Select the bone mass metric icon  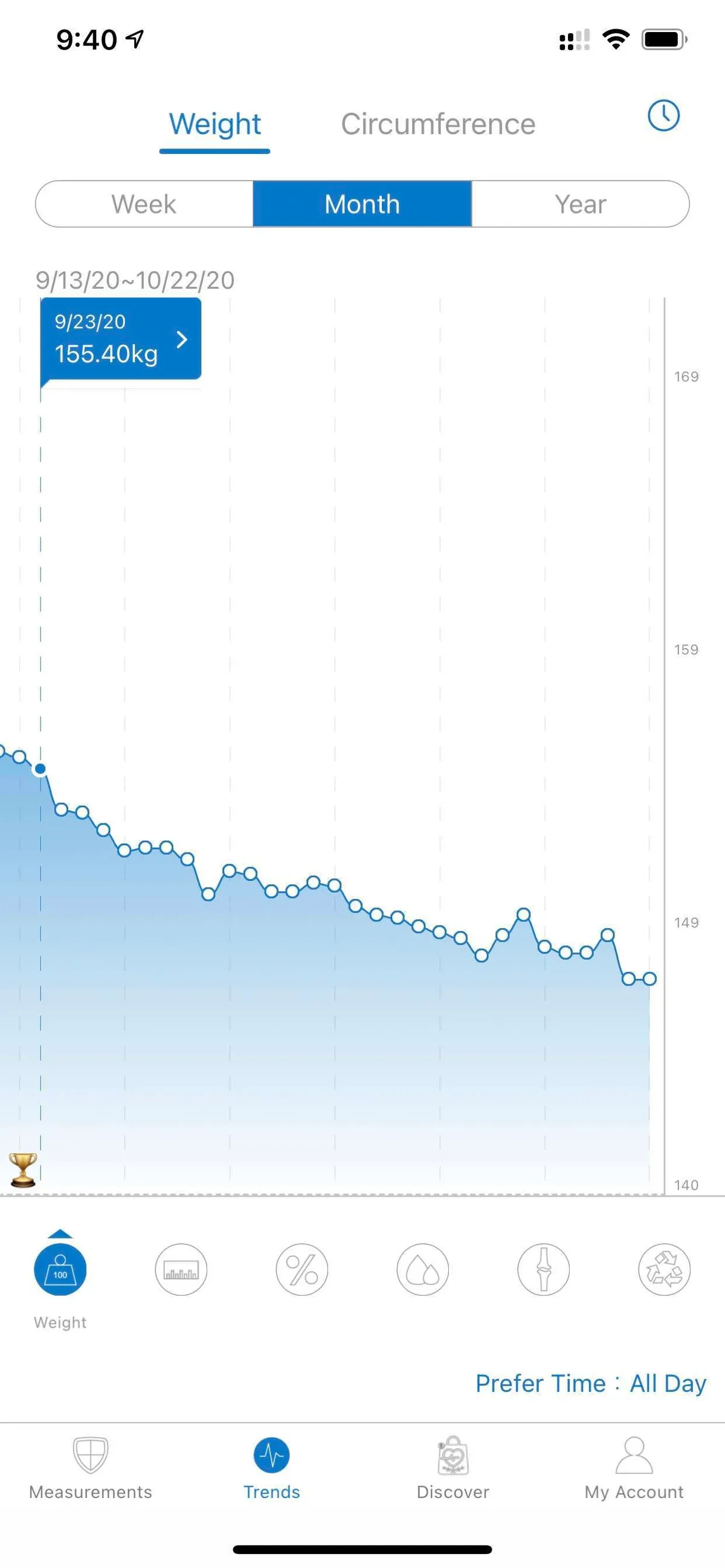pyautogui.click(x=543, y=1269)
